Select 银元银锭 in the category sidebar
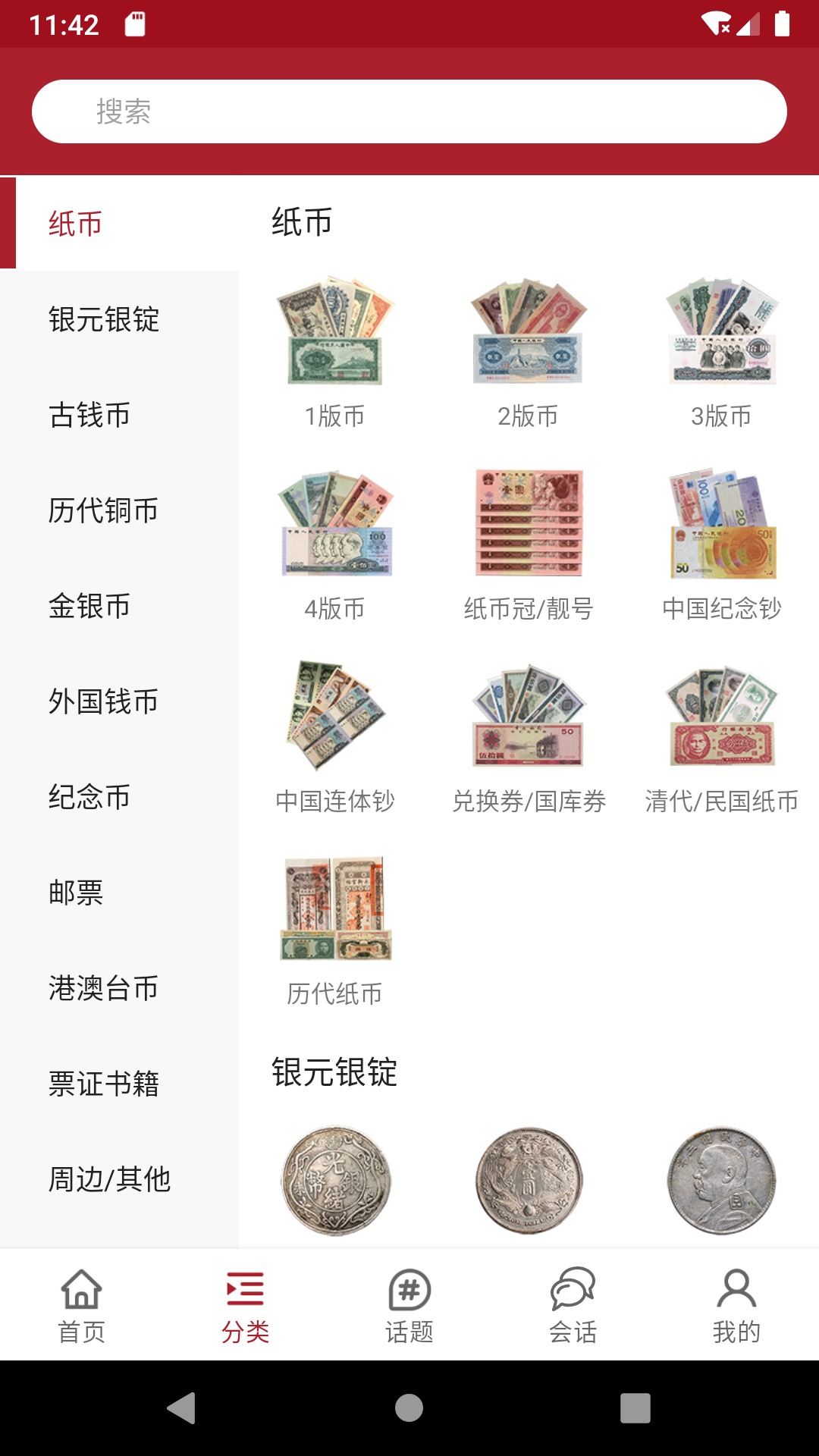Viewport: 819px width, 1456px height. 104,319
